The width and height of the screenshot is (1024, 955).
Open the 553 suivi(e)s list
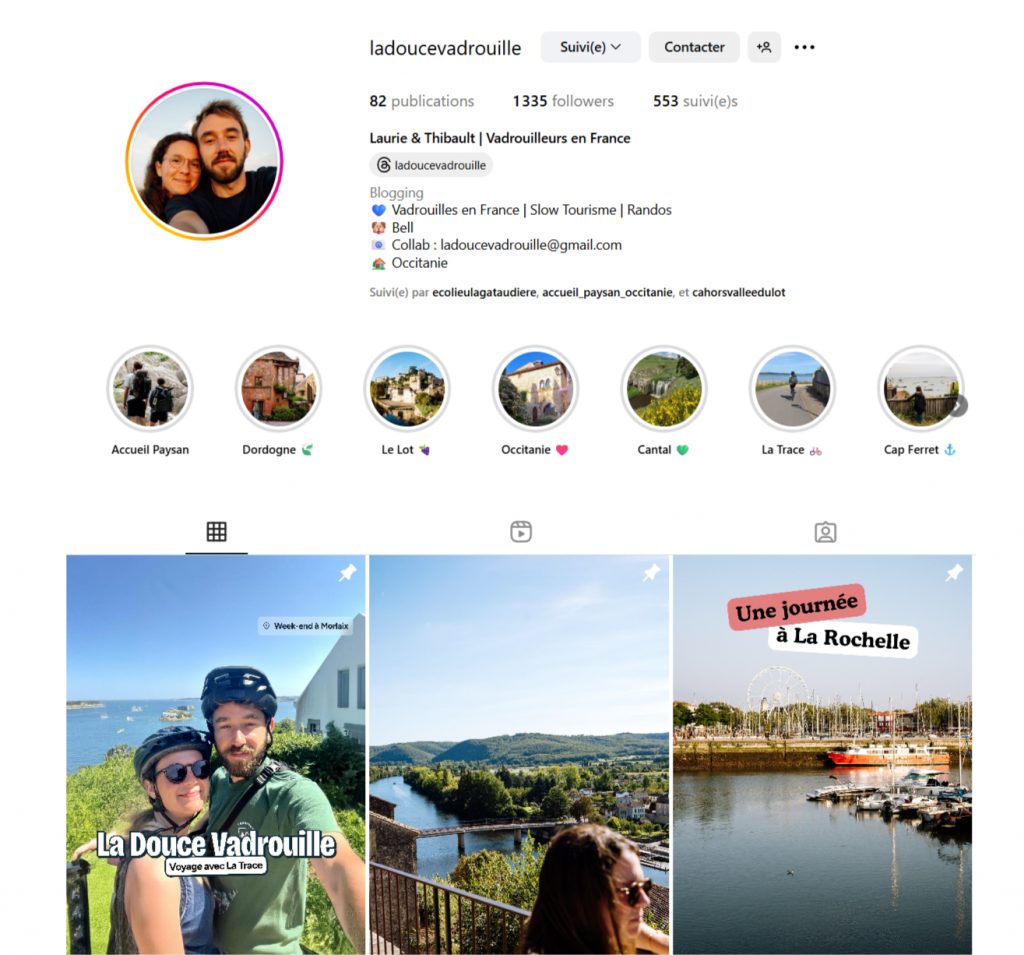[695, 101]
